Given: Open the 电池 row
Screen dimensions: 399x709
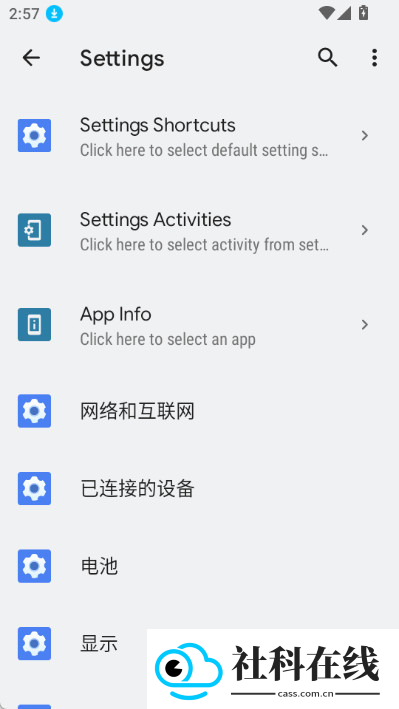Looking at the screenshot, I should click(x=200, y=566).
